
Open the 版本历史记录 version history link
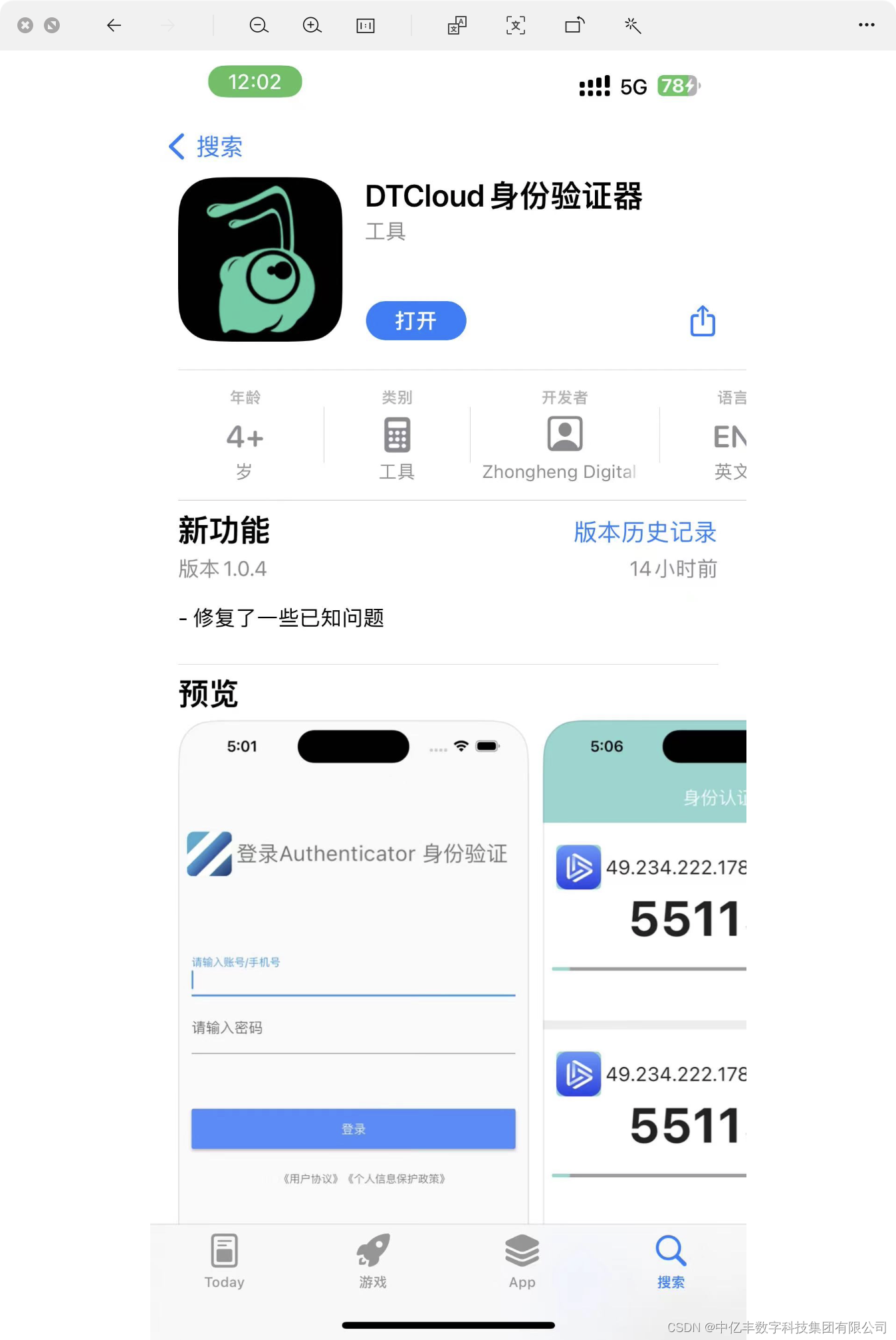point(643,532)
